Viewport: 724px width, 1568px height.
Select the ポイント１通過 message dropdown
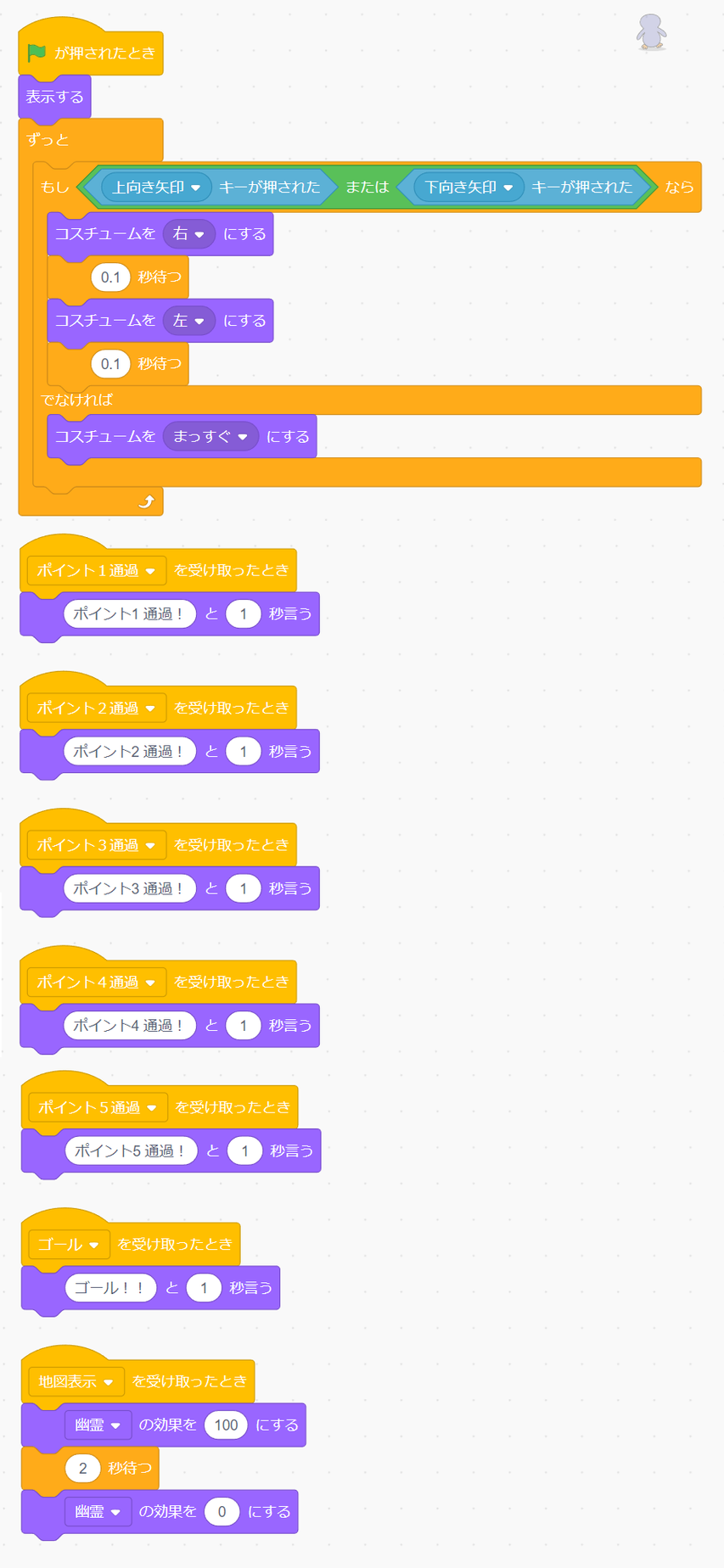point(96,570)
